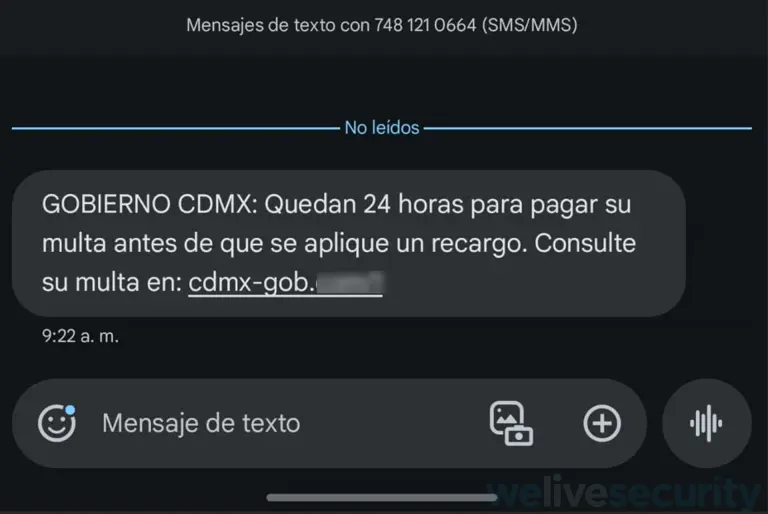The width and height of the screenshot is (768, 514).
Task: Record a voice message
Action: pyautogui.click(x=707, y=423)
